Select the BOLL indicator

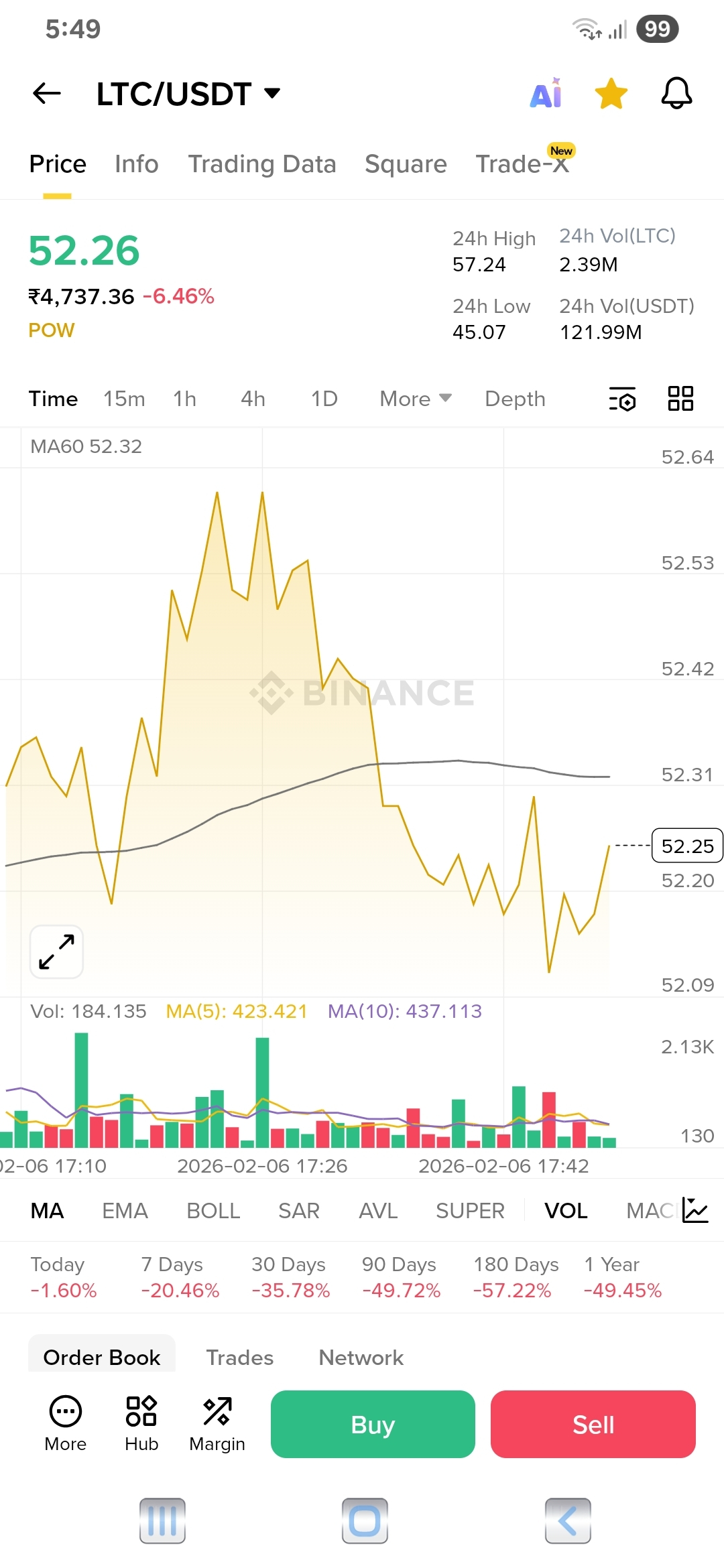point(213,1211)
